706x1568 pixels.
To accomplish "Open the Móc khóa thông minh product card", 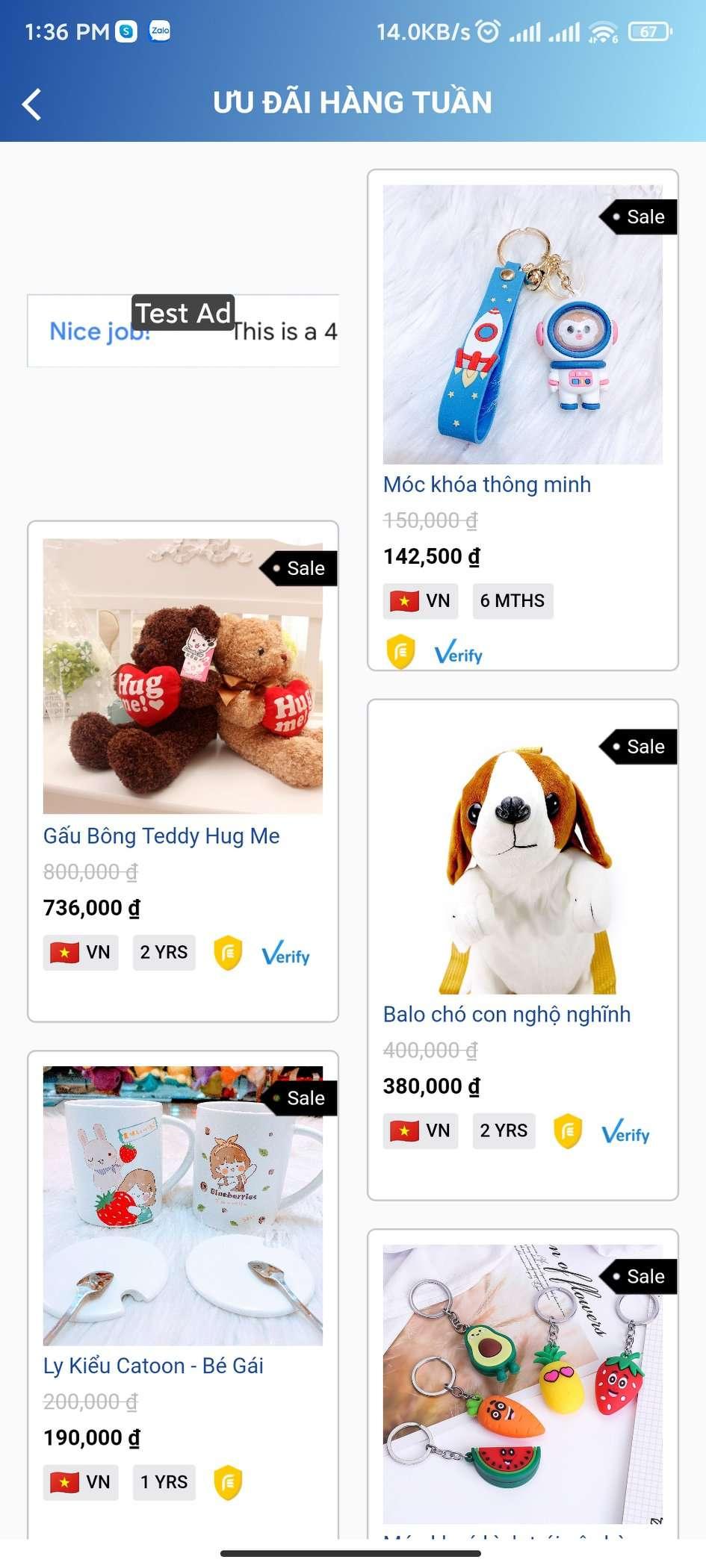I will [523, 420].
